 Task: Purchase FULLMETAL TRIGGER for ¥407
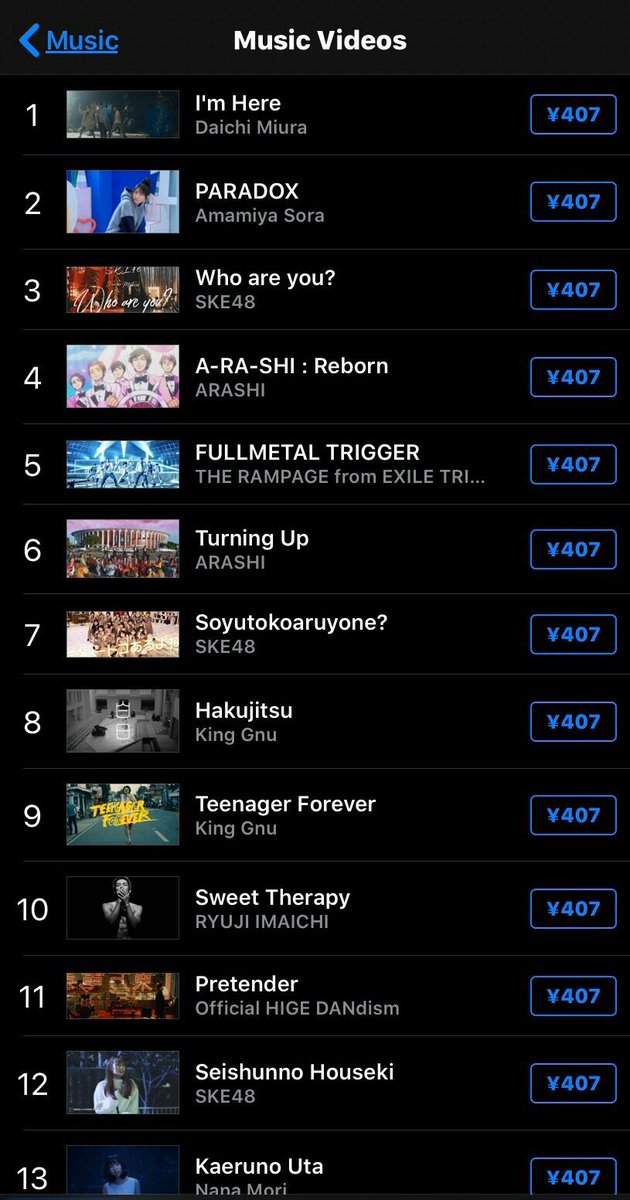[573, 464]
